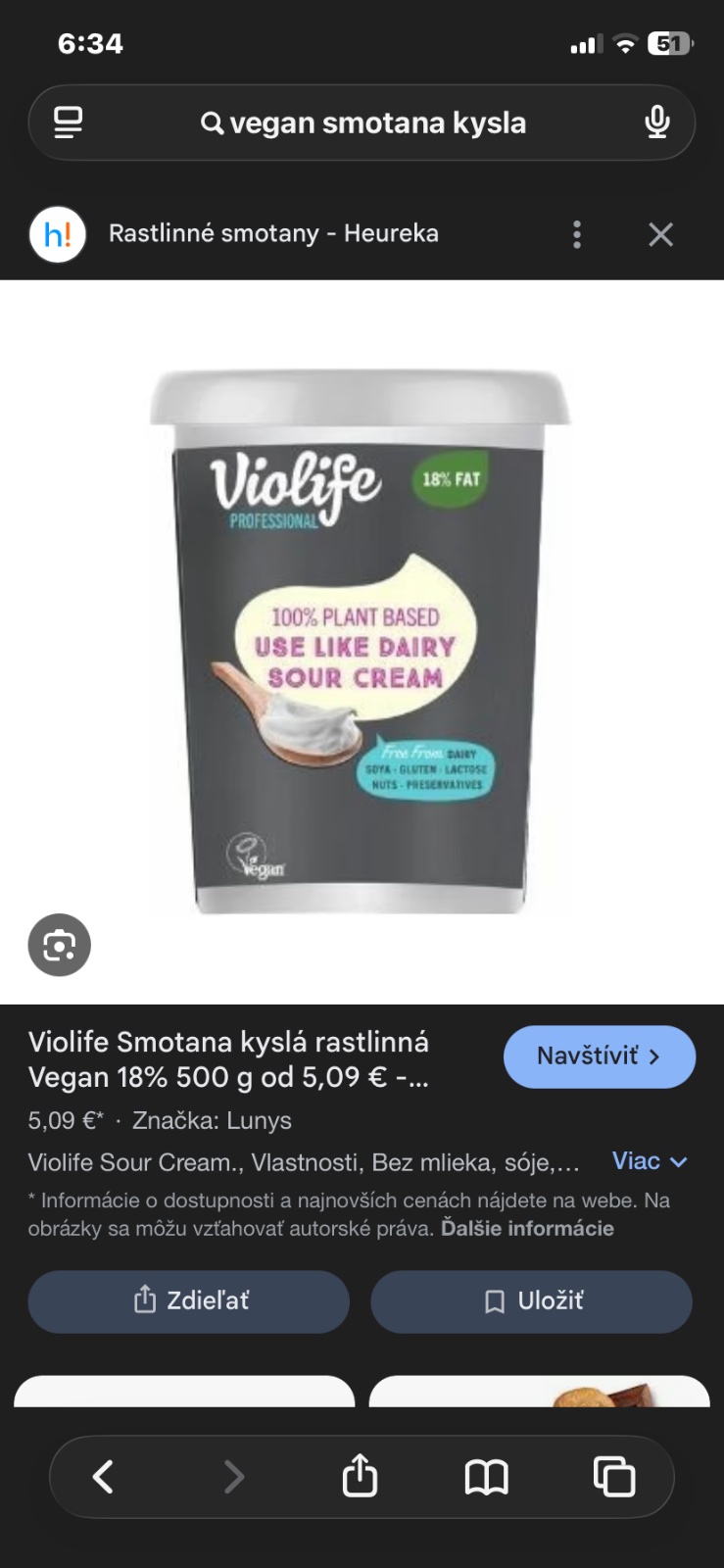This screenshot has width=724, height=1568.
Task: Expand the description with Viac
Action: 650,1161
